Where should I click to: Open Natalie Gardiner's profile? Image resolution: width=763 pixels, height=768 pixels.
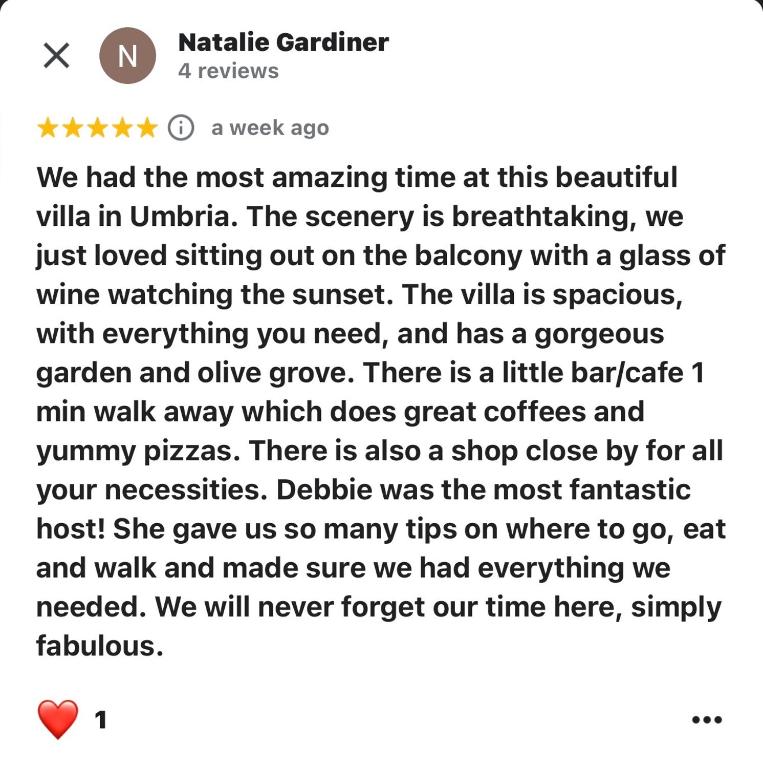coord(282,43)
